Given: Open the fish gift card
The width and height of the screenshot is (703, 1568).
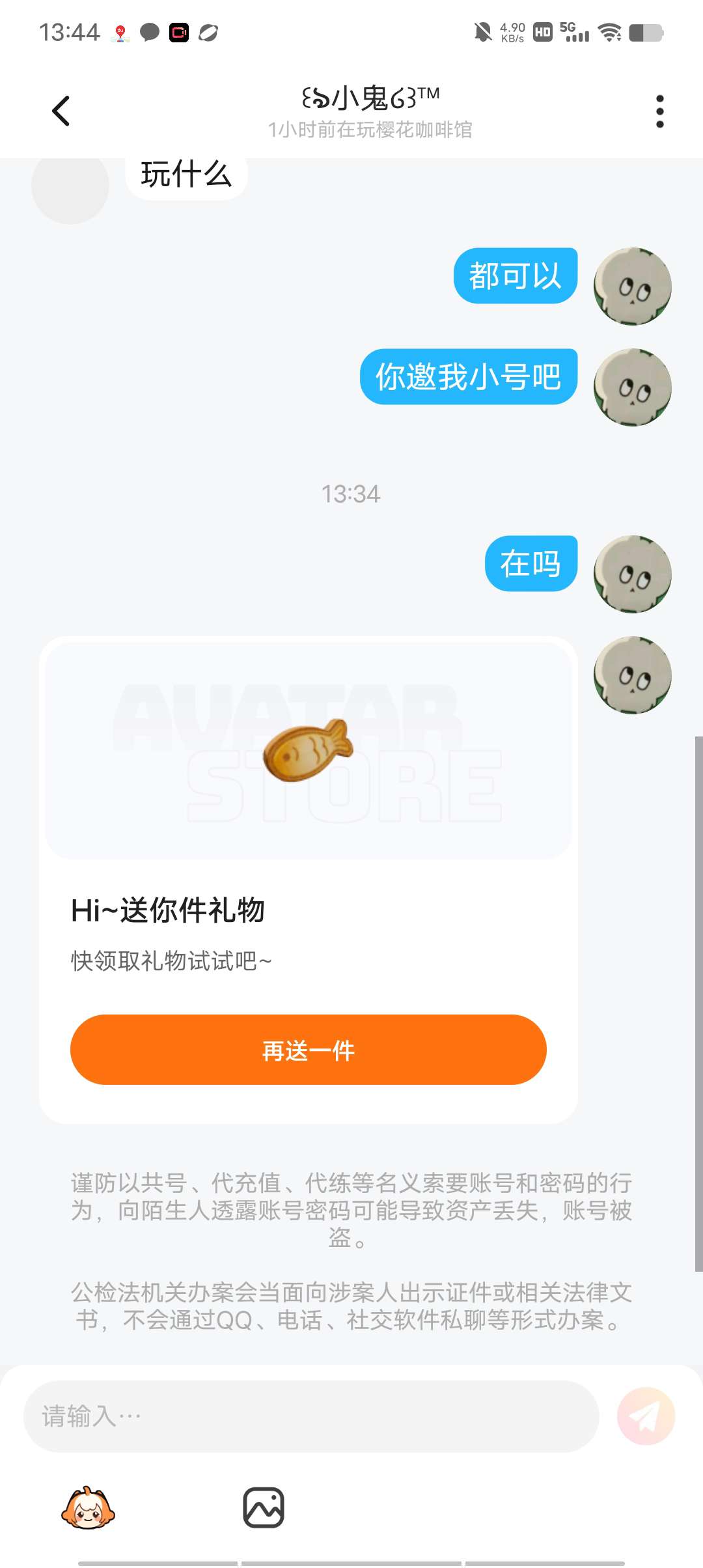Looking at the screenshot, I should click(x=308, y=751).
